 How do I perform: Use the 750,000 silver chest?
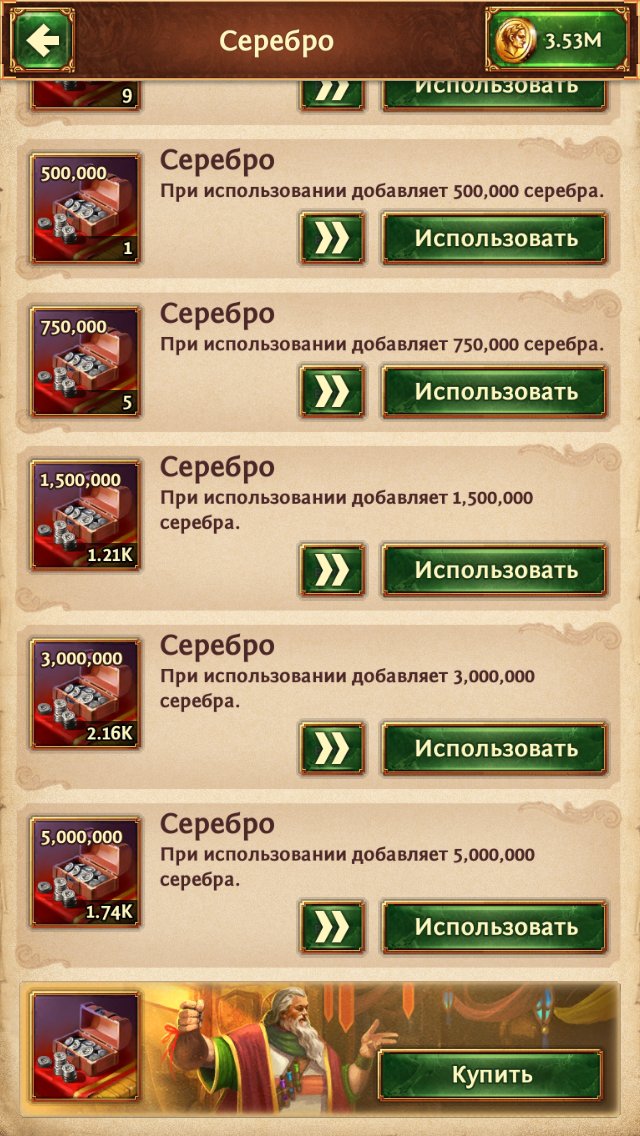[x=494, y=391]
